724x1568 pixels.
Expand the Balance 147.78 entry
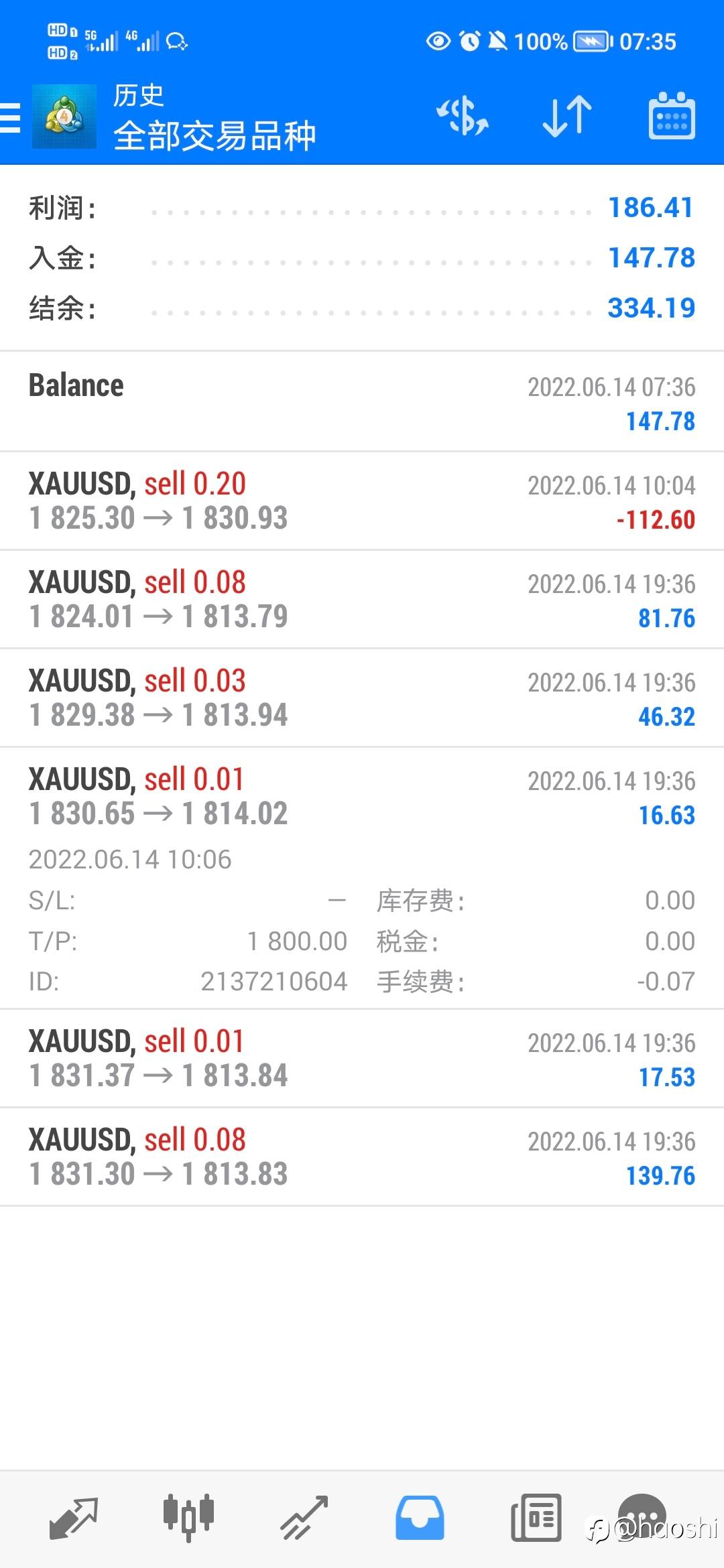pyautogui.click(x=362, y=402)
